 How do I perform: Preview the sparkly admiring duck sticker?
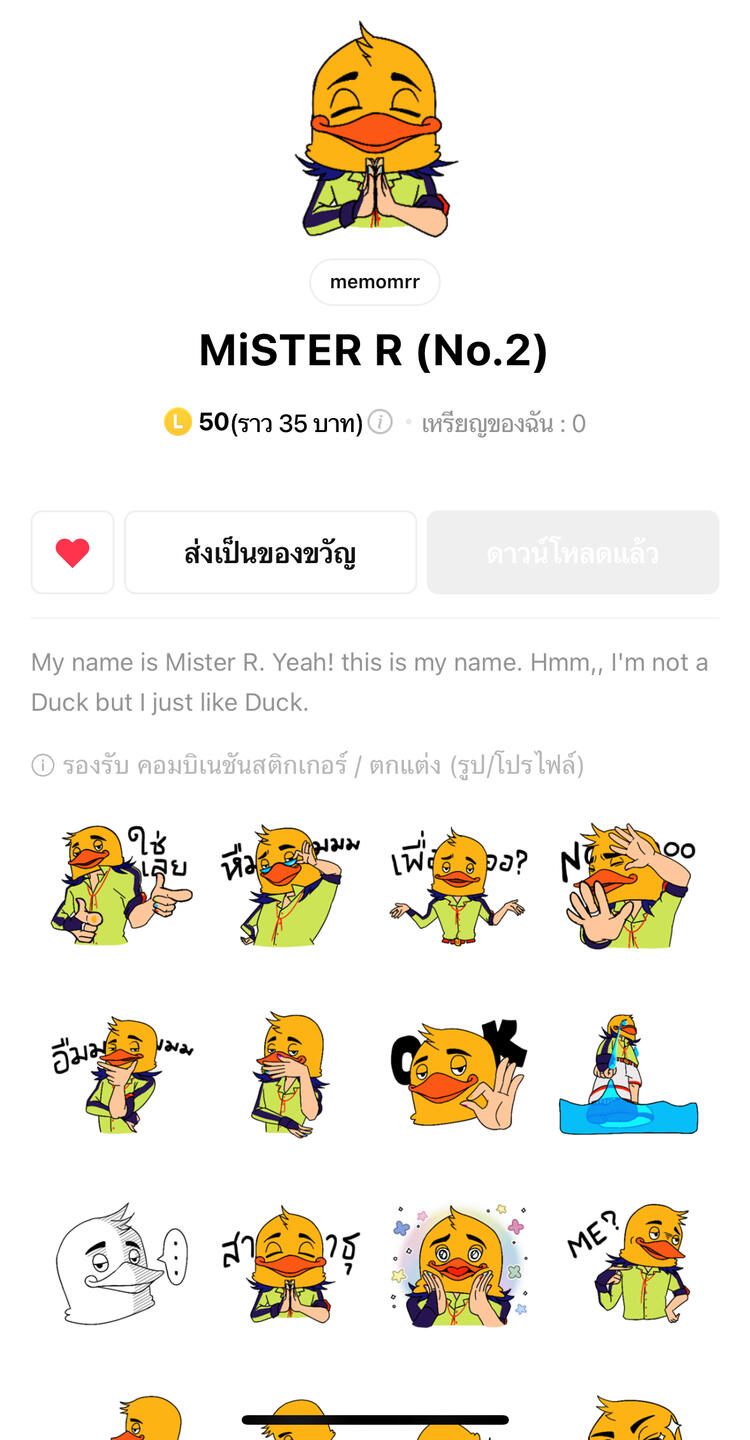pyautogui.click(x=458, y=1264)
